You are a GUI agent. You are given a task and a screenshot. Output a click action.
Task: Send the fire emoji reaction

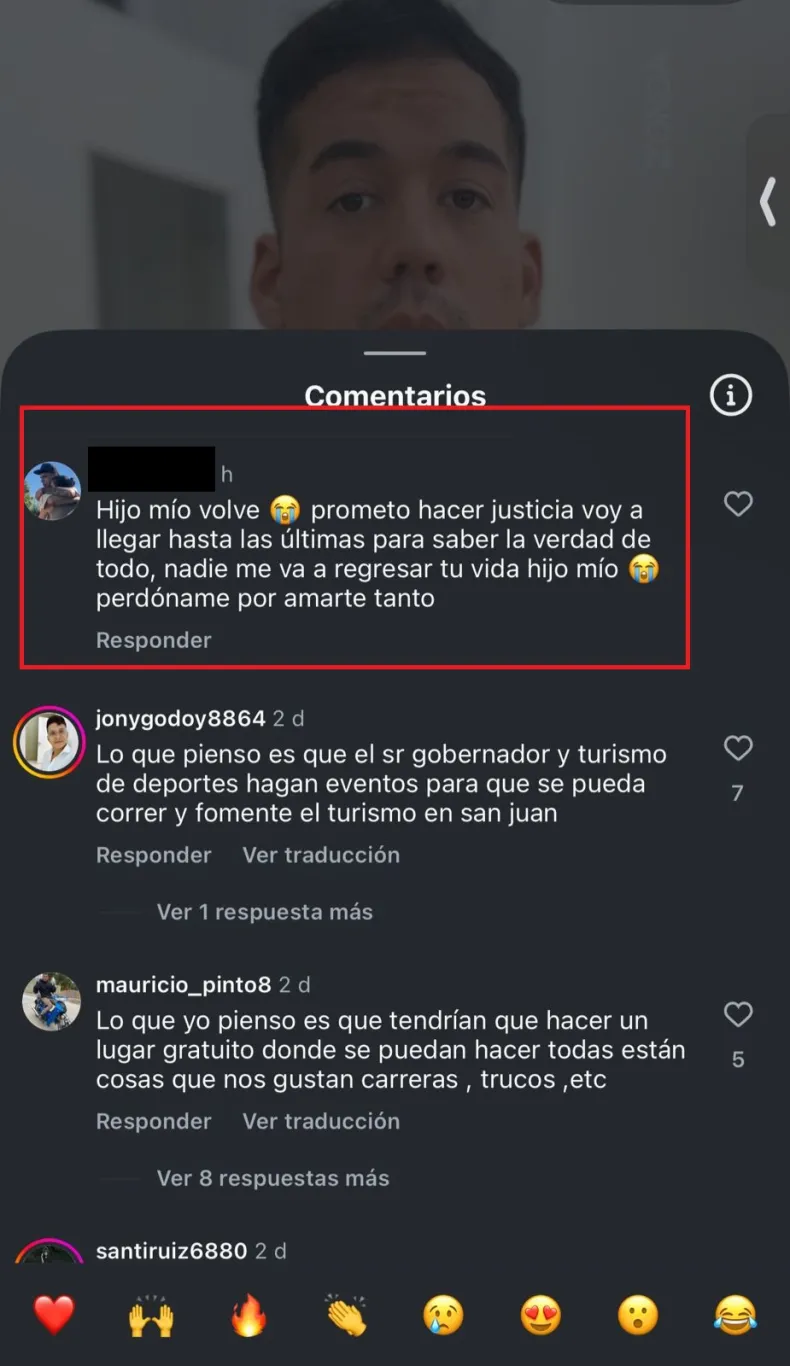pos(248,1316)
